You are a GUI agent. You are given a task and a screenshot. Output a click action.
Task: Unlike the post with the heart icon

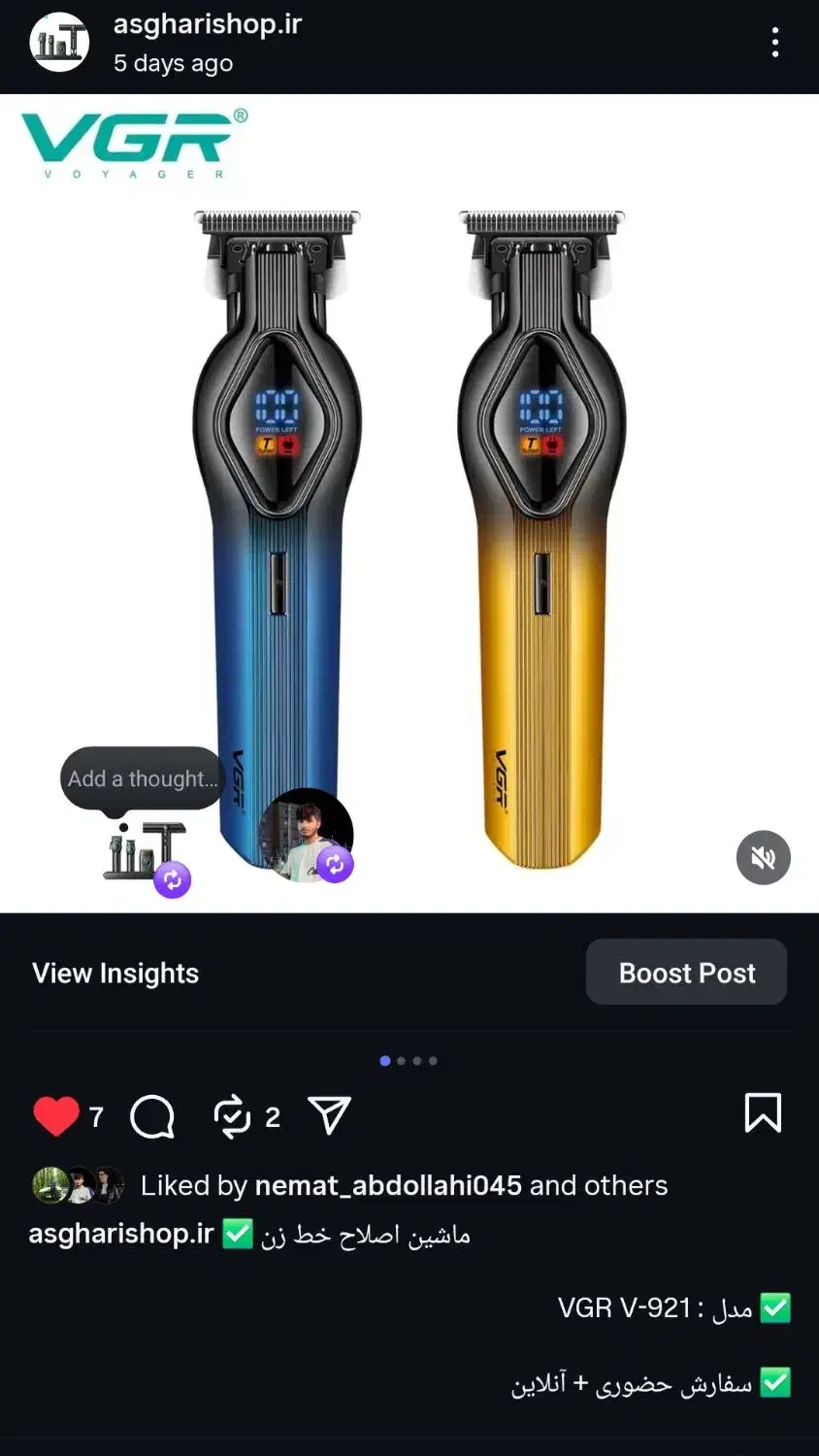(x=56, y=1116)
